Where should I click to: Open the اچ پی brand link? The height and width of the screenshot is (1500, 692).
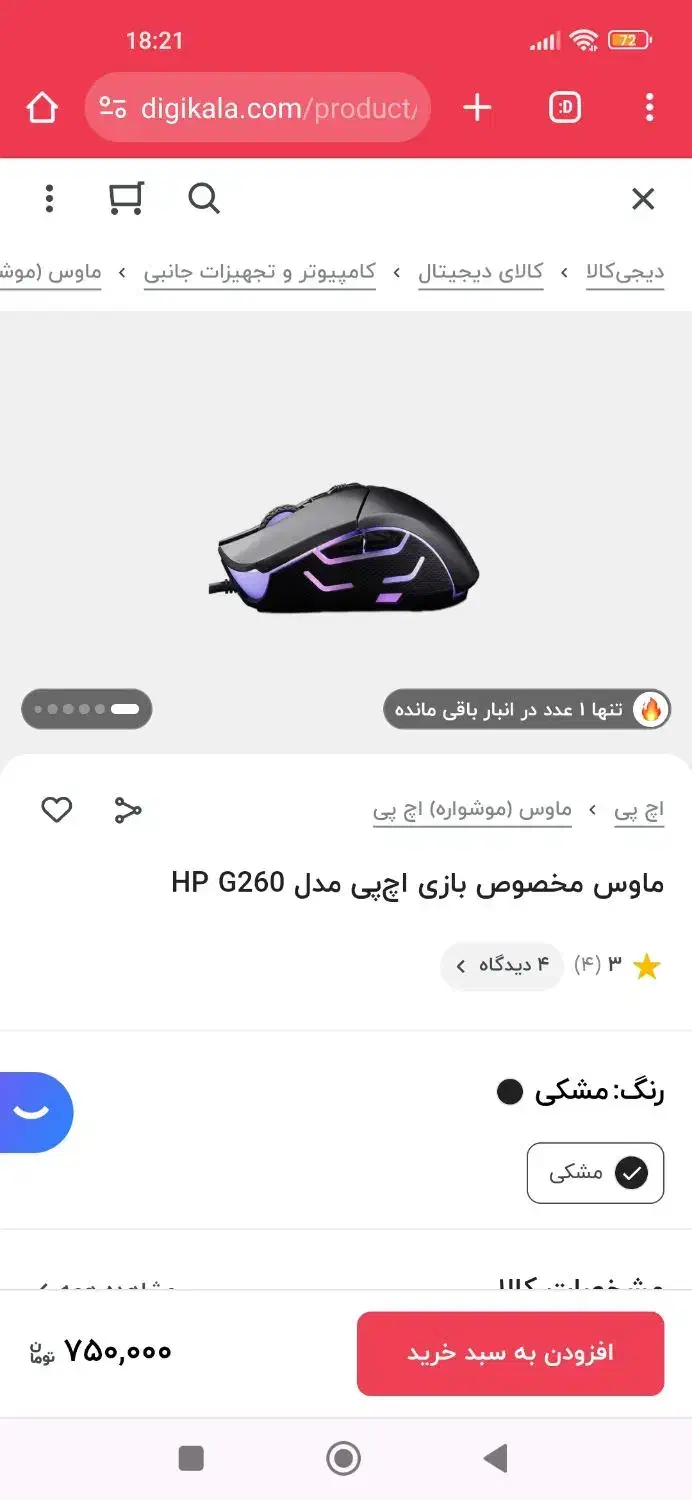pos(639,810)
